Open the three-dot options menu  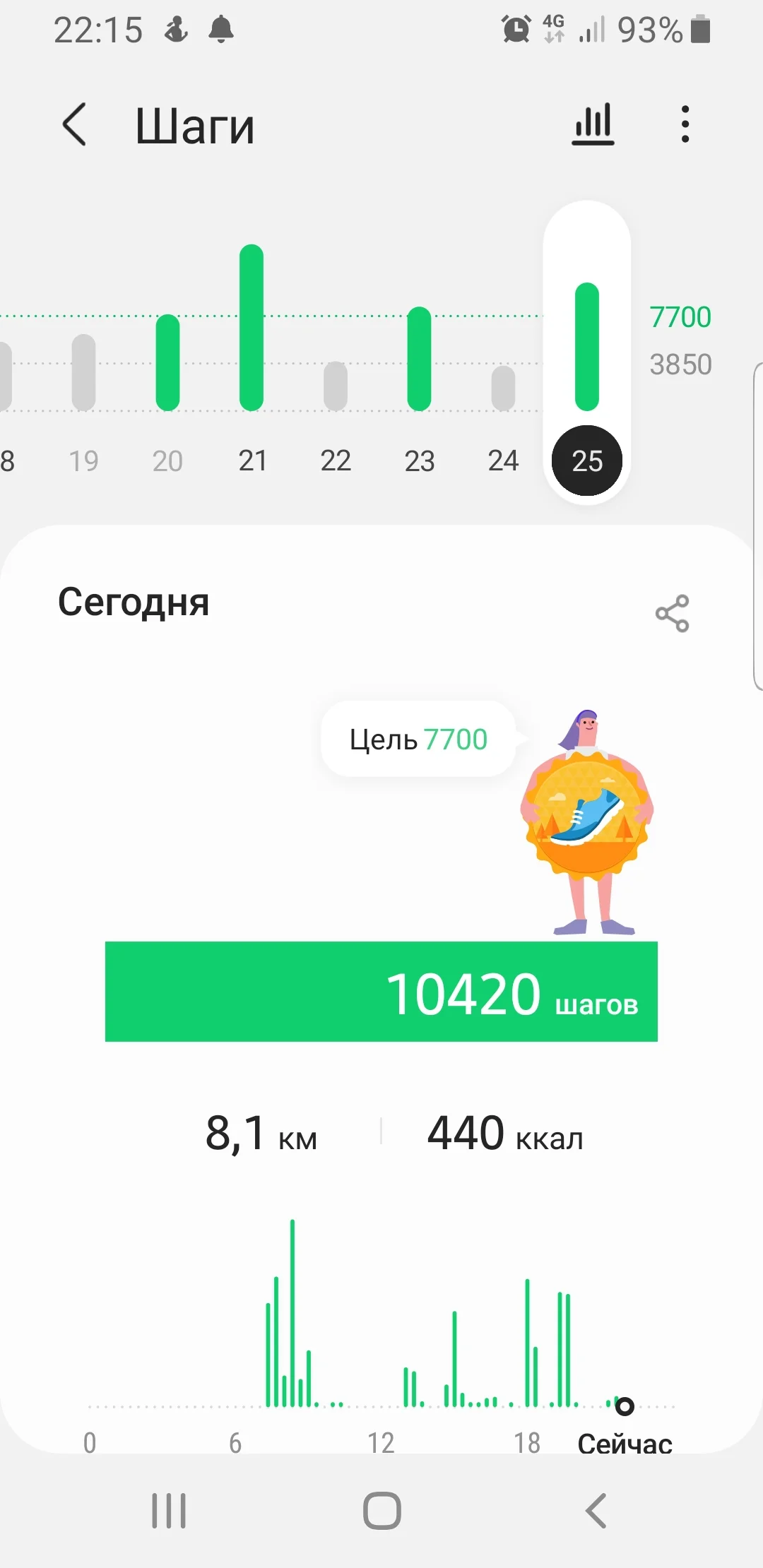point(685,124)
